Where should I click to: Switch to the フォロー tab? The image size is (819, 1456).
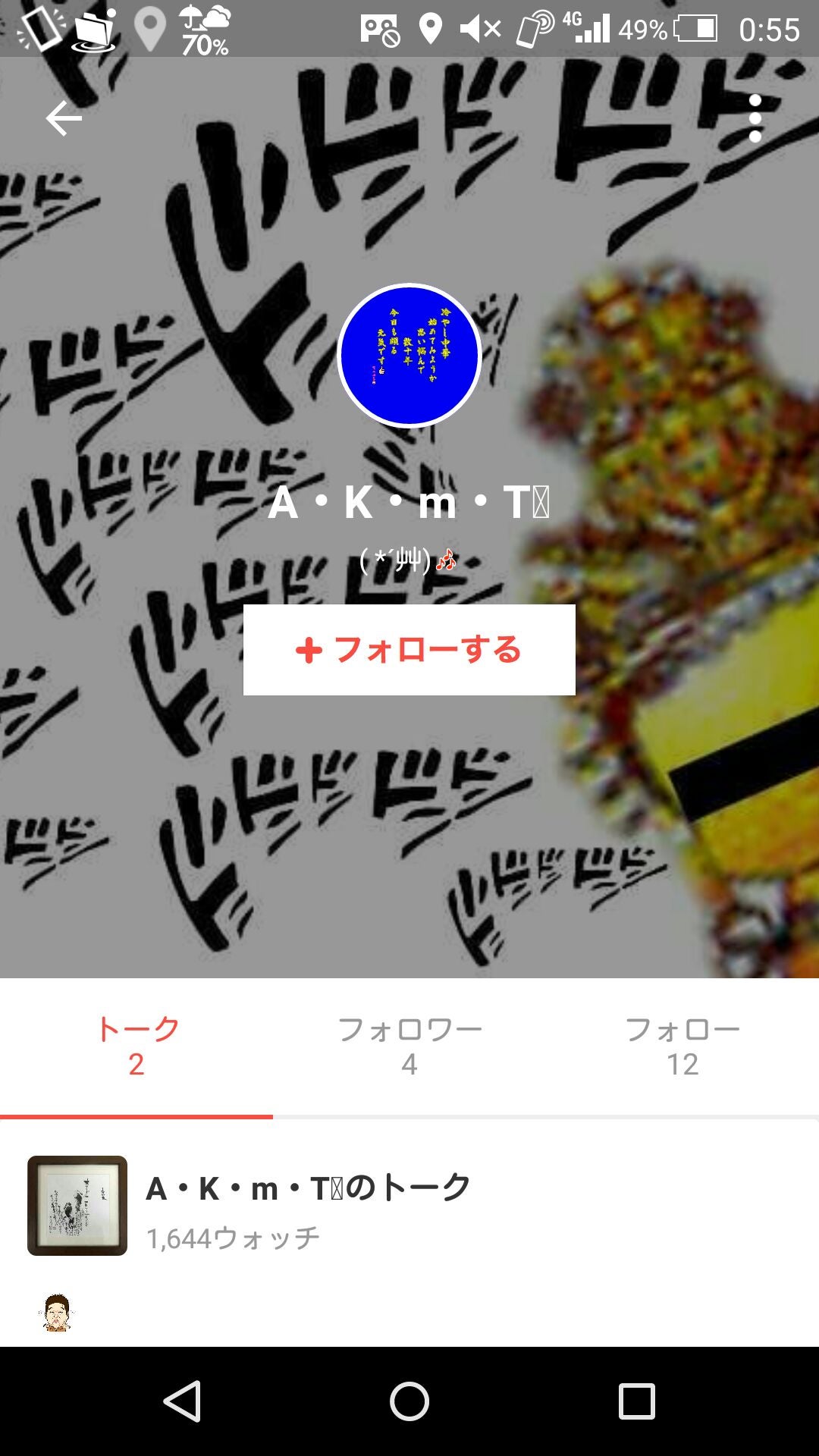point(682,1046)
